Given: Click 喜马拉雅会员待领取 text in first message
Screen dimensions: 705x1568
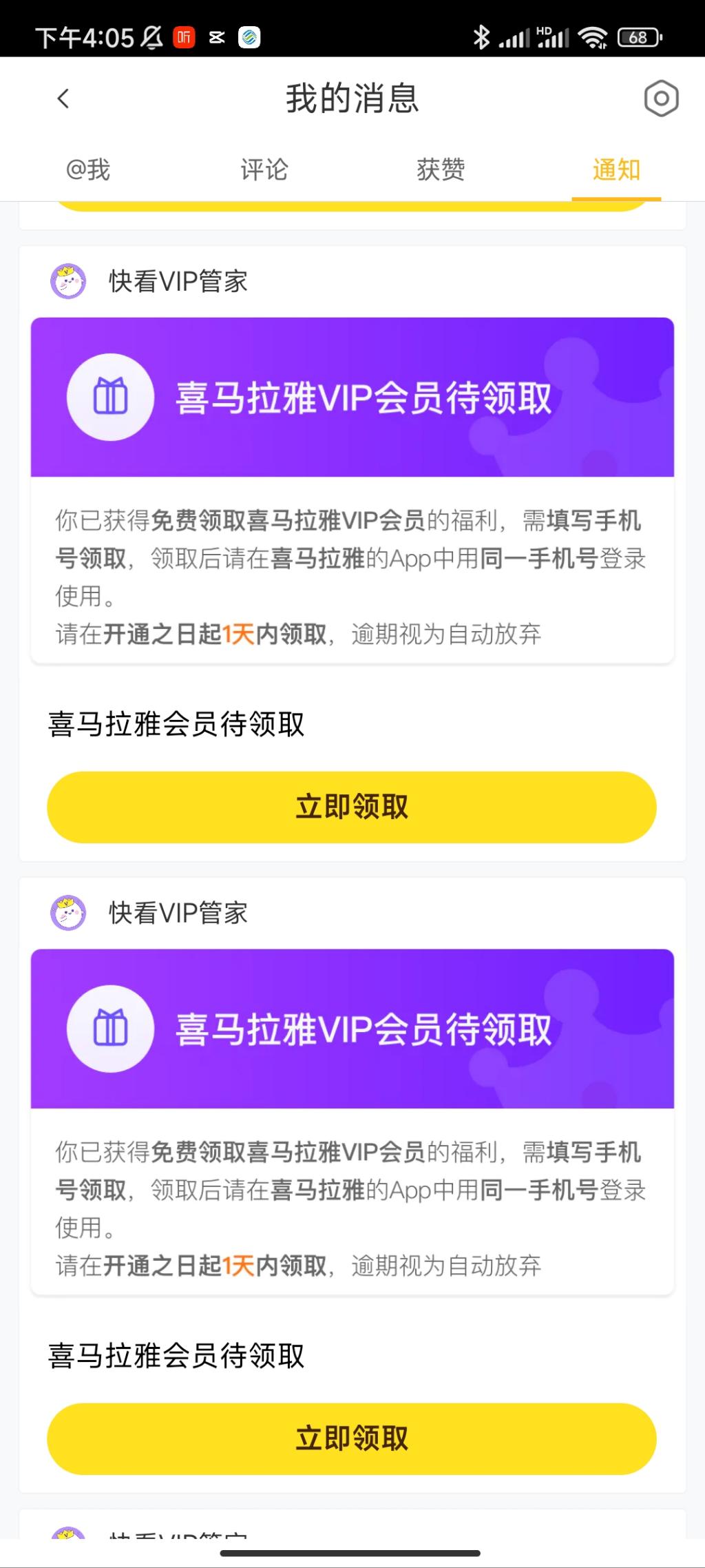Looking at the screenshot, I should tap(178, 724).
